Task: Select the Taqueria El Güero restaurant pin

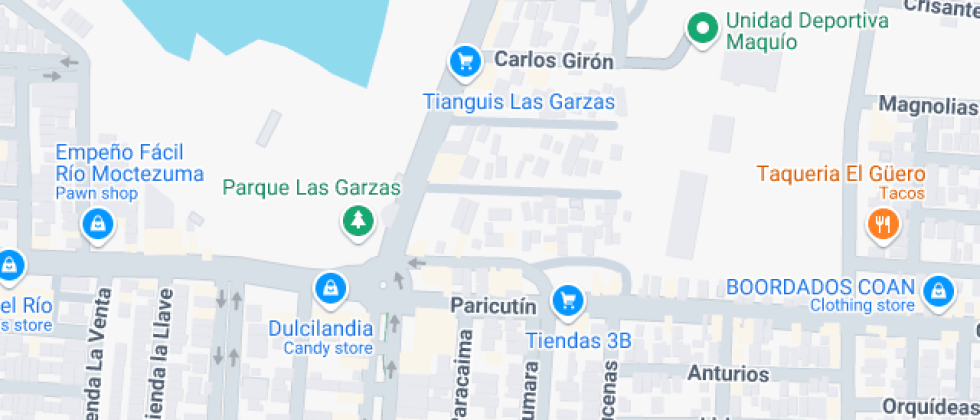Action: [x=881, y=224]
